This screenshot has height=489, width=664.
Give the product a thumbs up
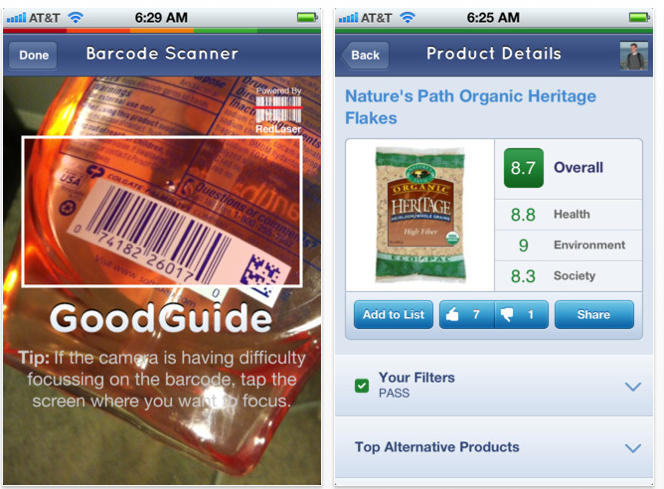click(465, 315)
